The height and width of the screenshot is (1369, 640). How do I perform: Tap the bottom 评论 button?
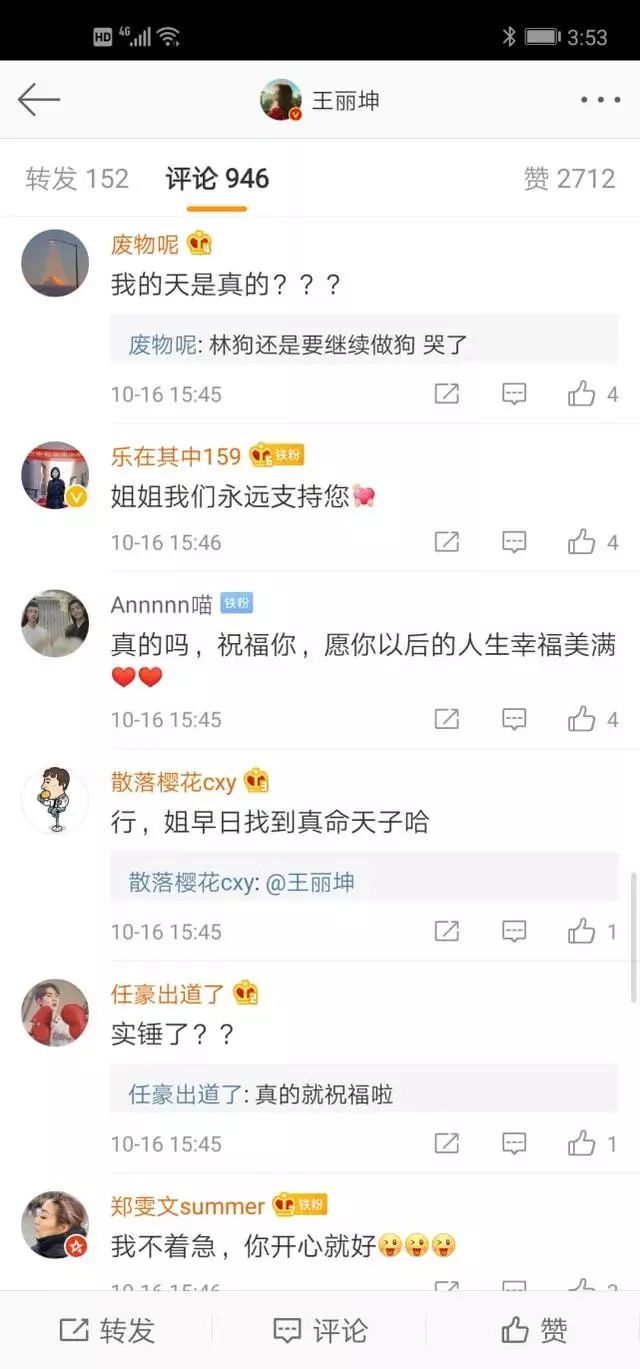pos(320,1330)
